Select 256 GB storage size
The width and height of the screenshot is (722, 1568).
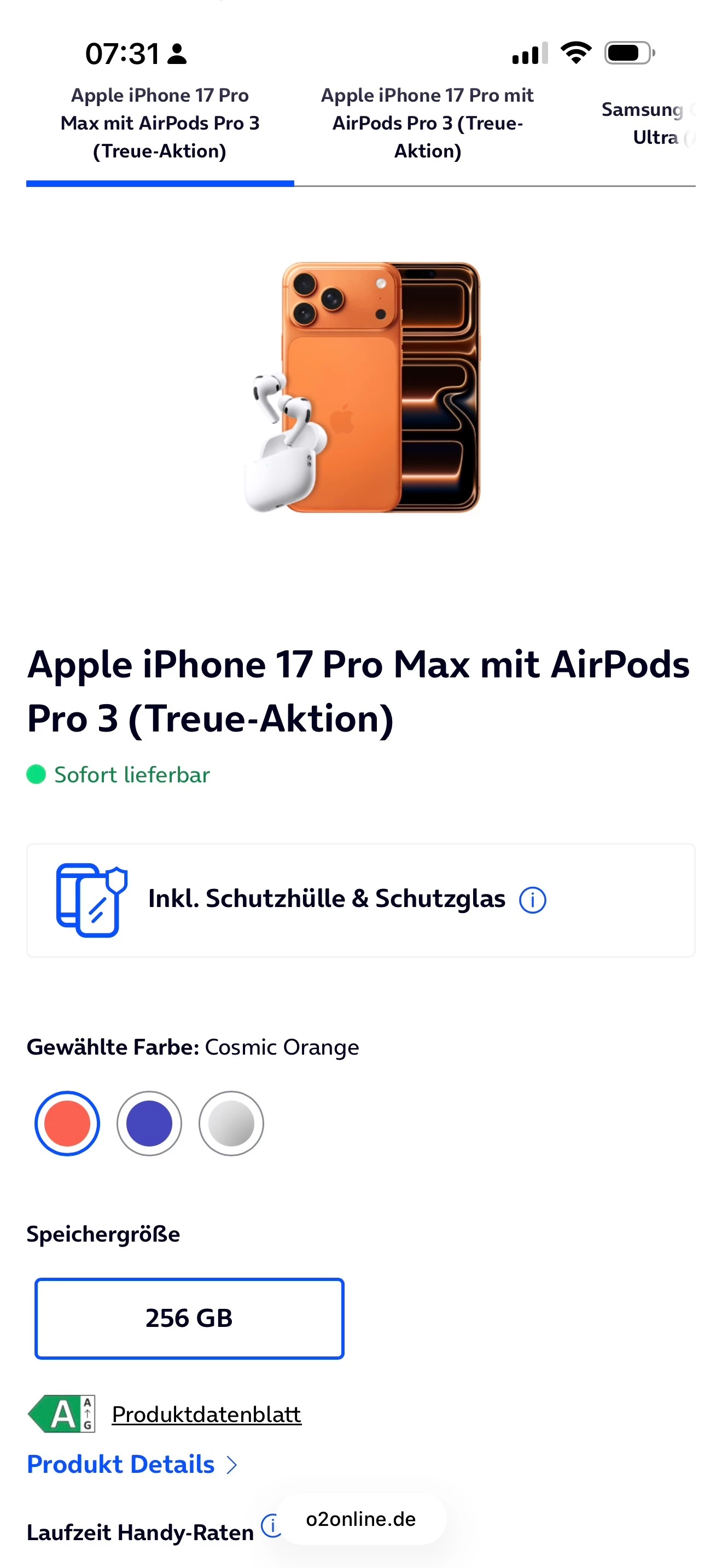coord(189,1319)
